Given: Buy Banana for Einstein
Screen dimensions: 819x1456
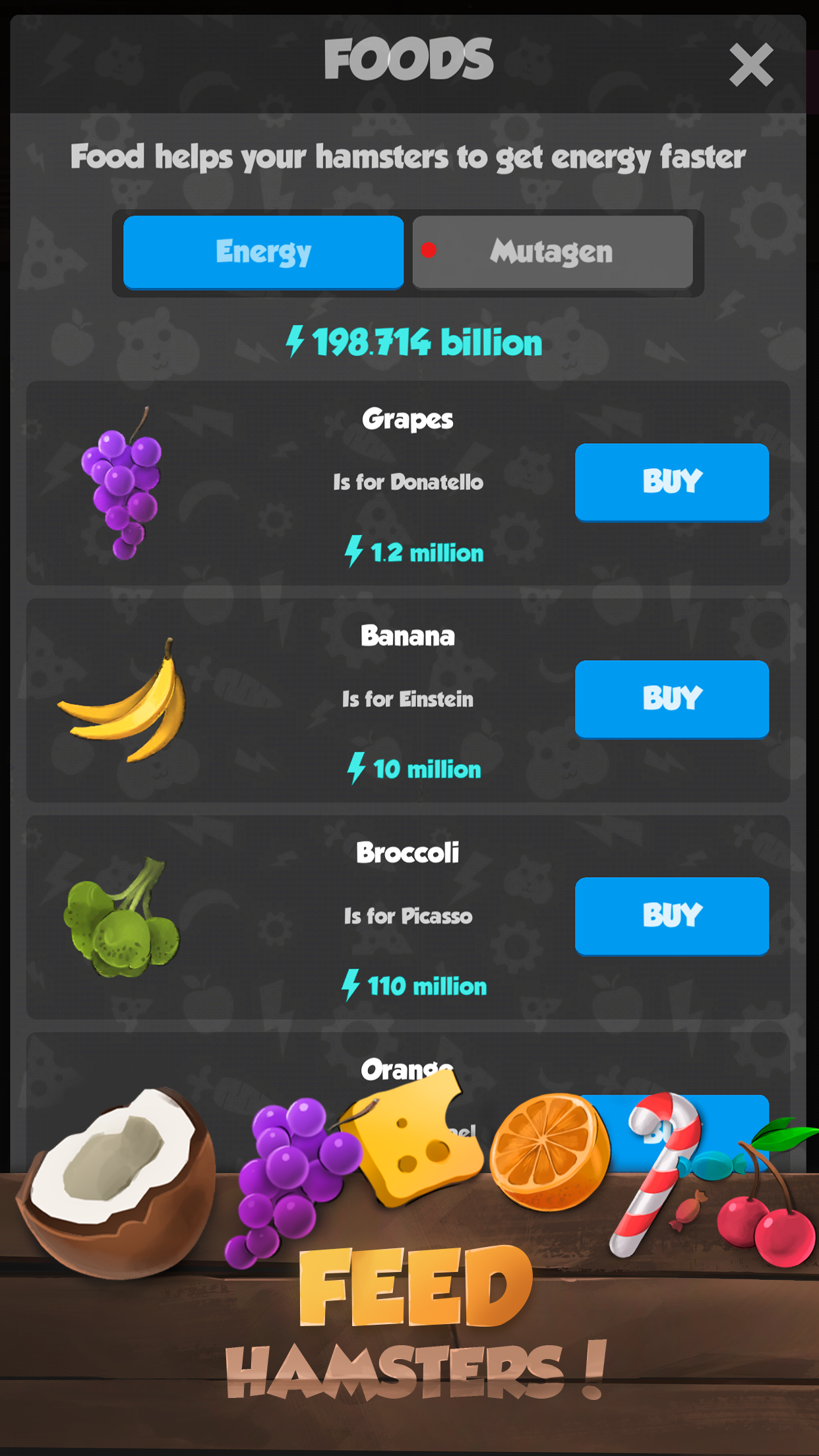Looking at the screenshot, I should (671, 699).
